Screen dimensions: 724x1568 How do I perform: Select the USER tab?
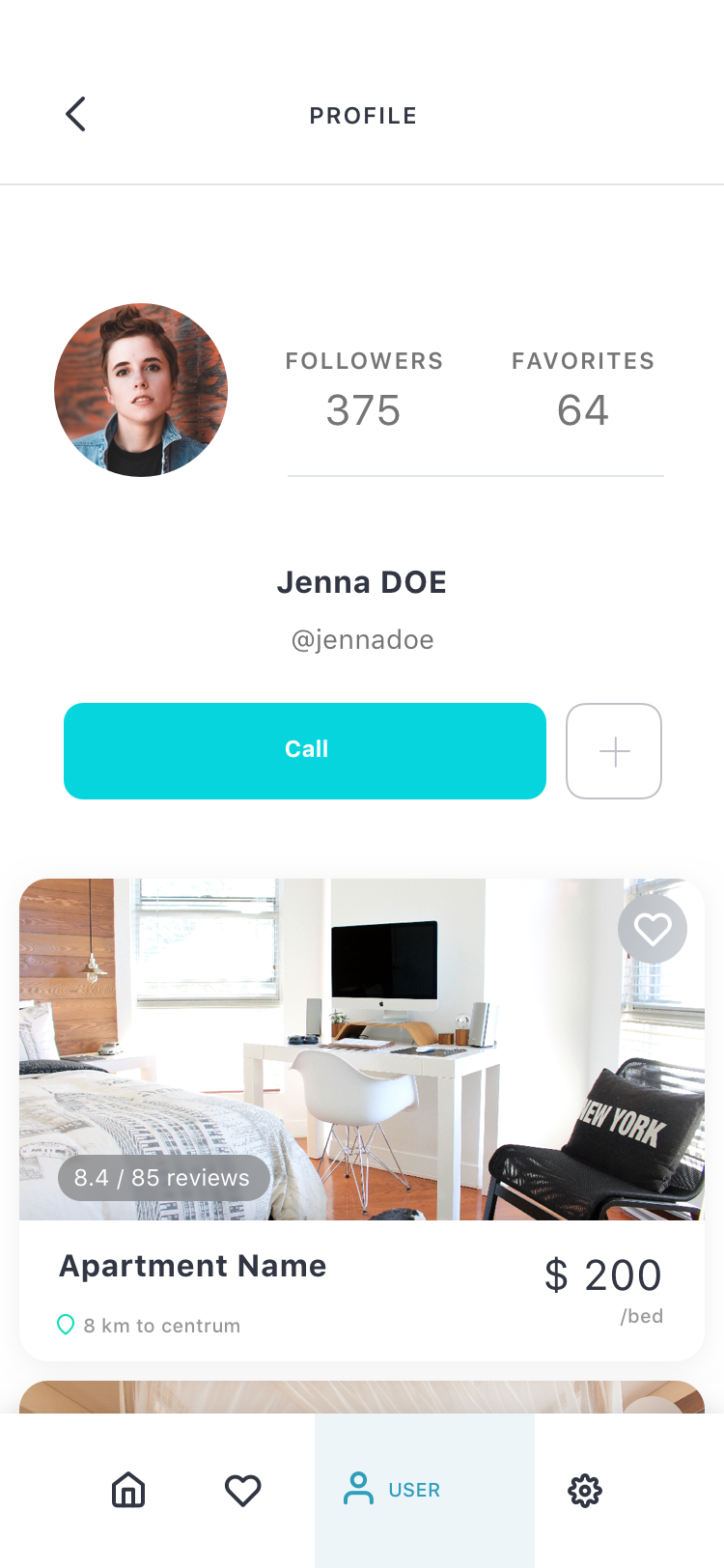[x=425, y=1490]
